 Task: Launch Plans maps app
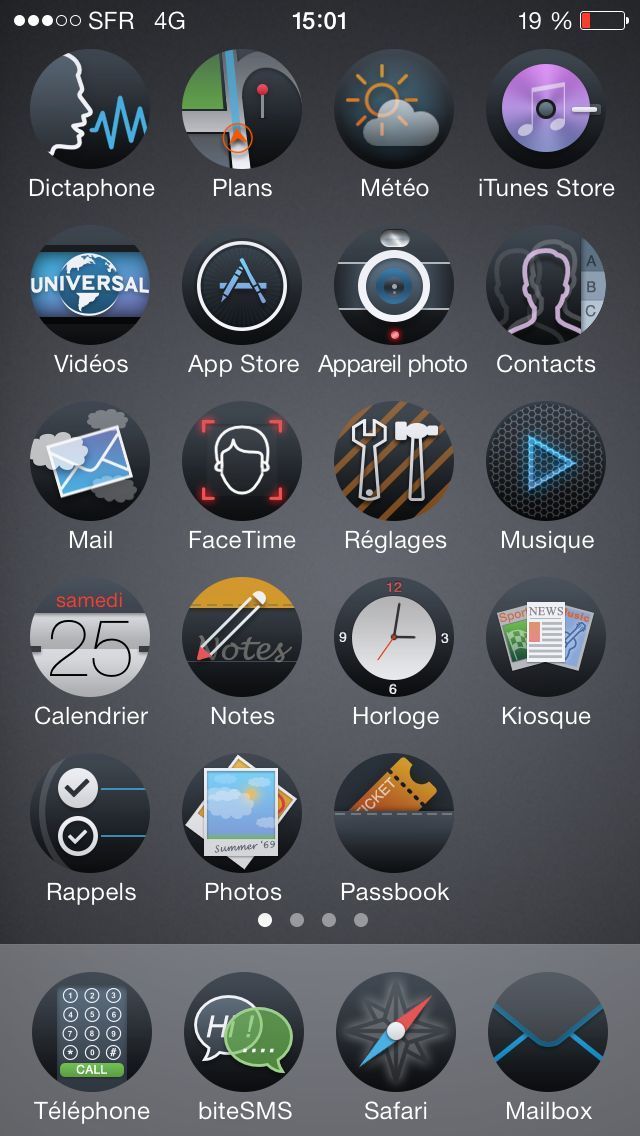coord(242,110)
